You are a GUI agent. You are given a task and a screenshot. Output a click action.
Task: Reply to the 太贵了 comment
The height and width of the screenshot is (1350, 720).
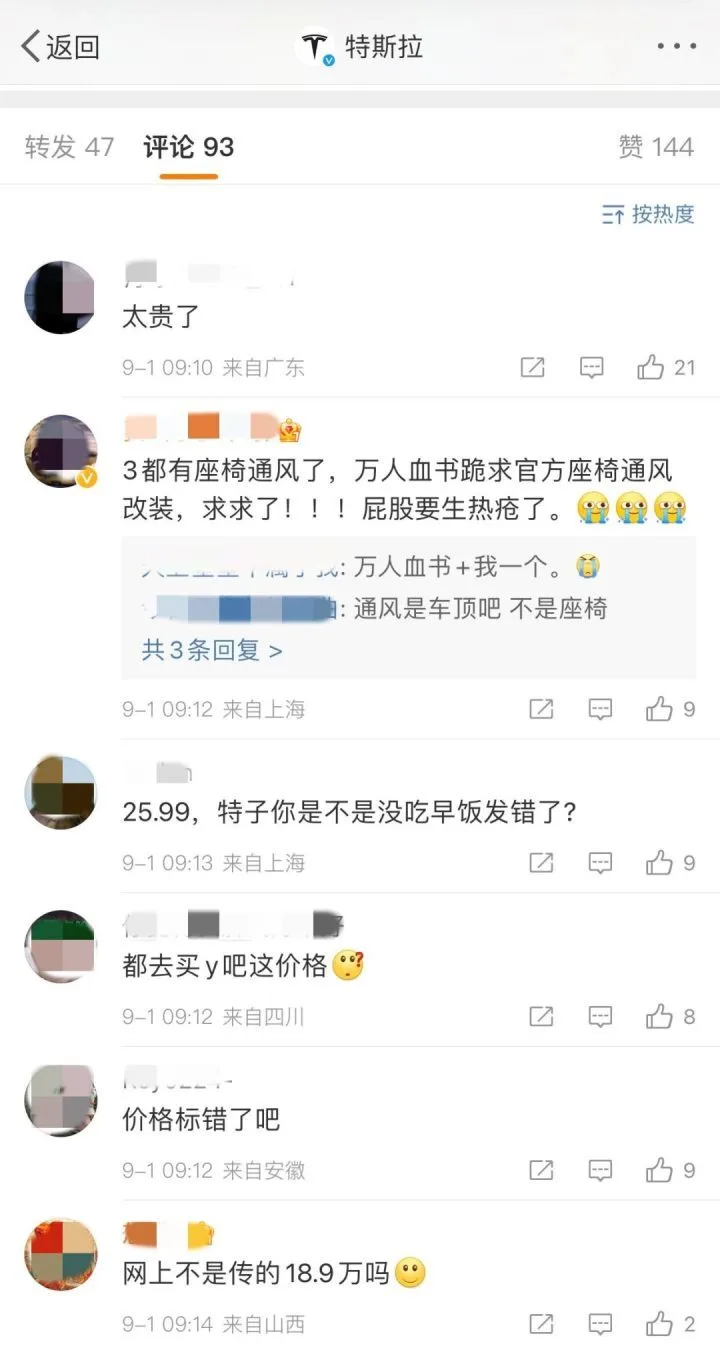(592, 368)
